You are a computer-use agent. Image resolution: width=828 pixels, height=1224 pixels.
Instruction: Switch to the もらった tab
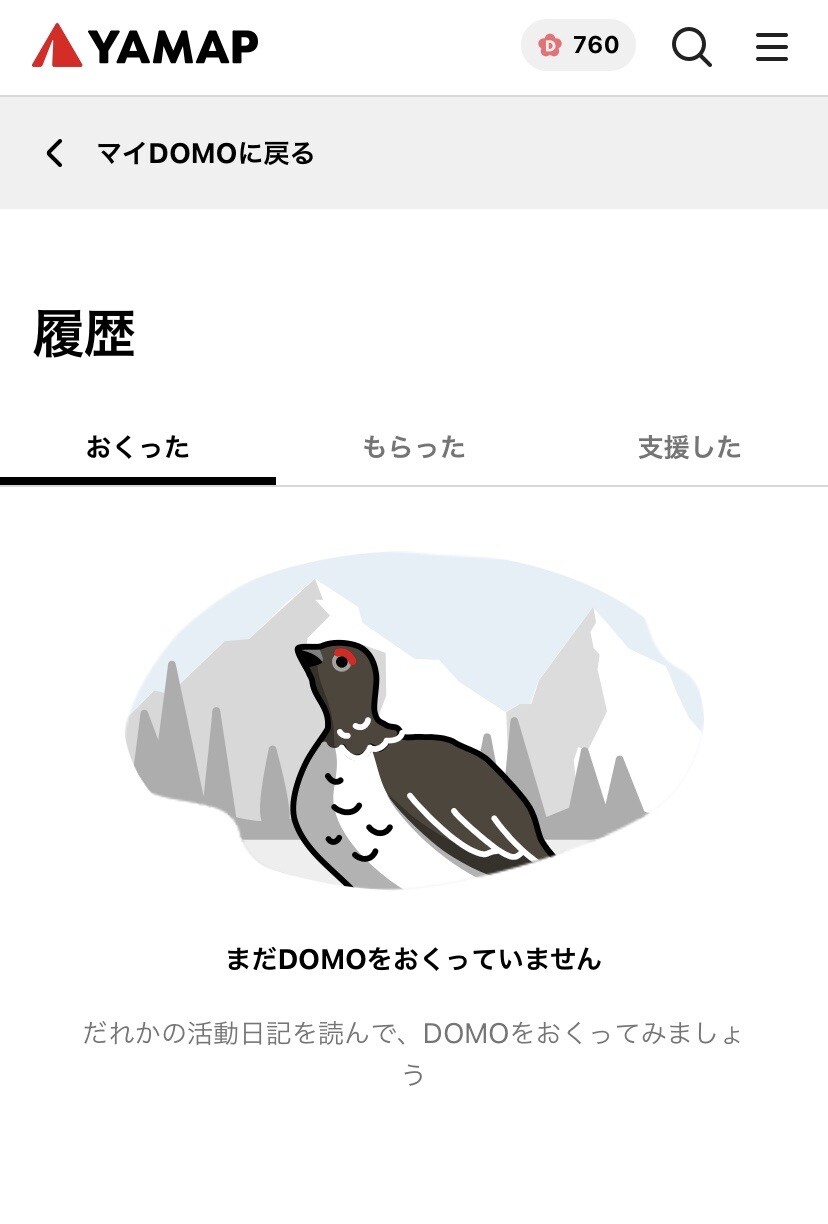click(x=413, y=448)
